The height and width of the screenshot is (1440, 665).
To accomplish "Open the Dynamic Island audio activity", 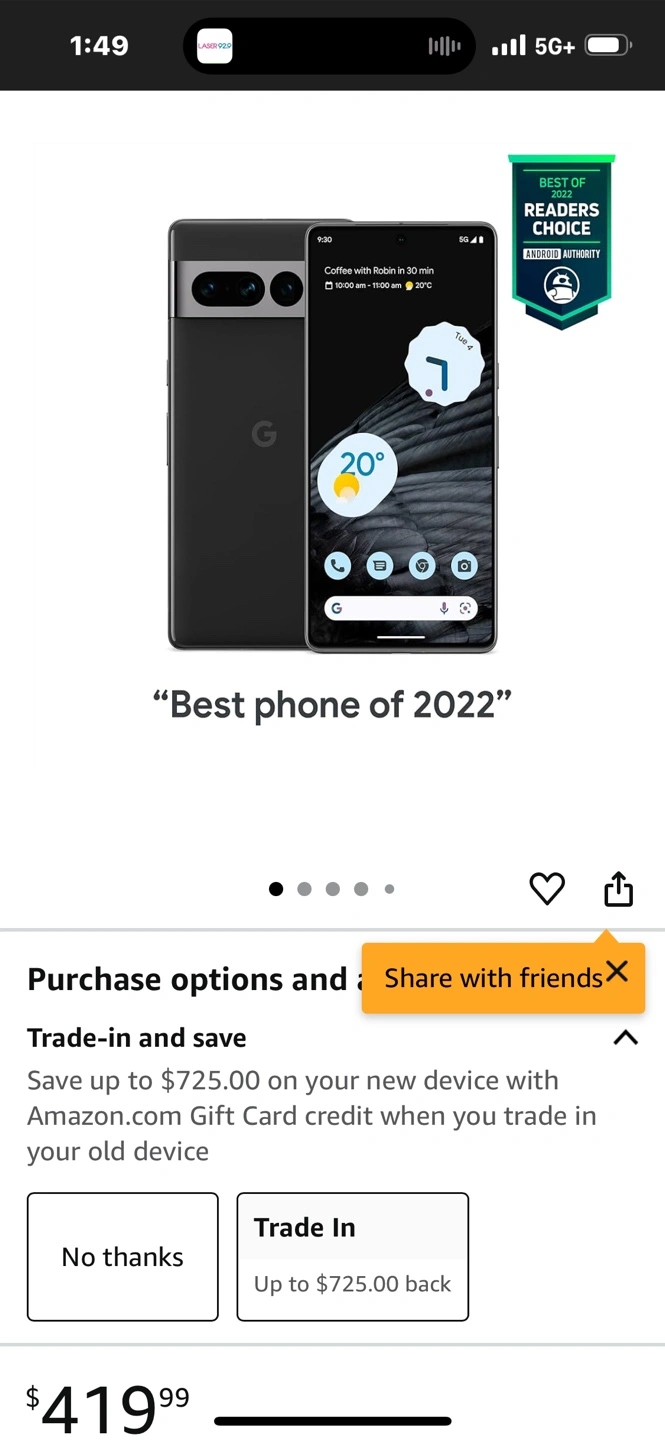I will pos(330,46).
